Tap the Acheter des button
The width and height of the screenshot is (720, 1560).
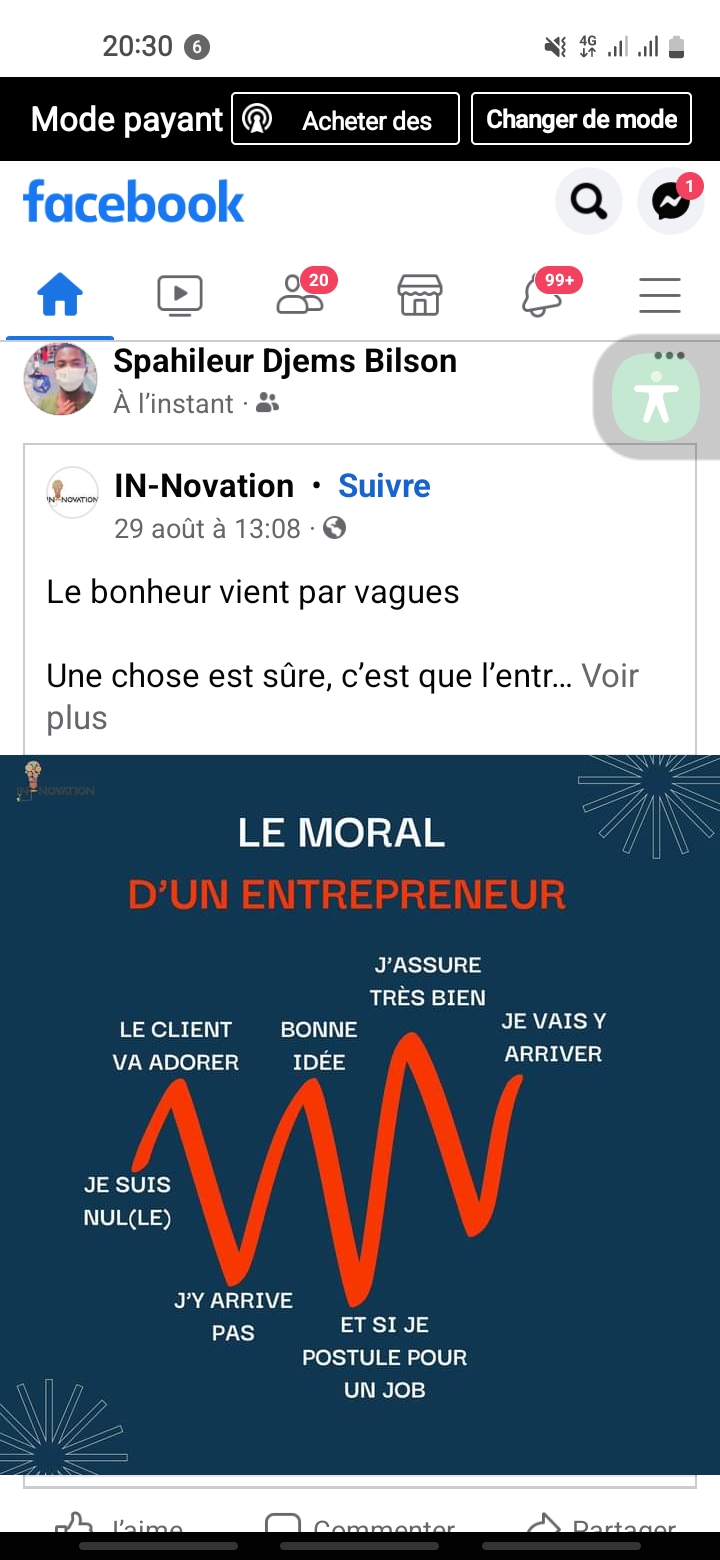coord(345,120)
